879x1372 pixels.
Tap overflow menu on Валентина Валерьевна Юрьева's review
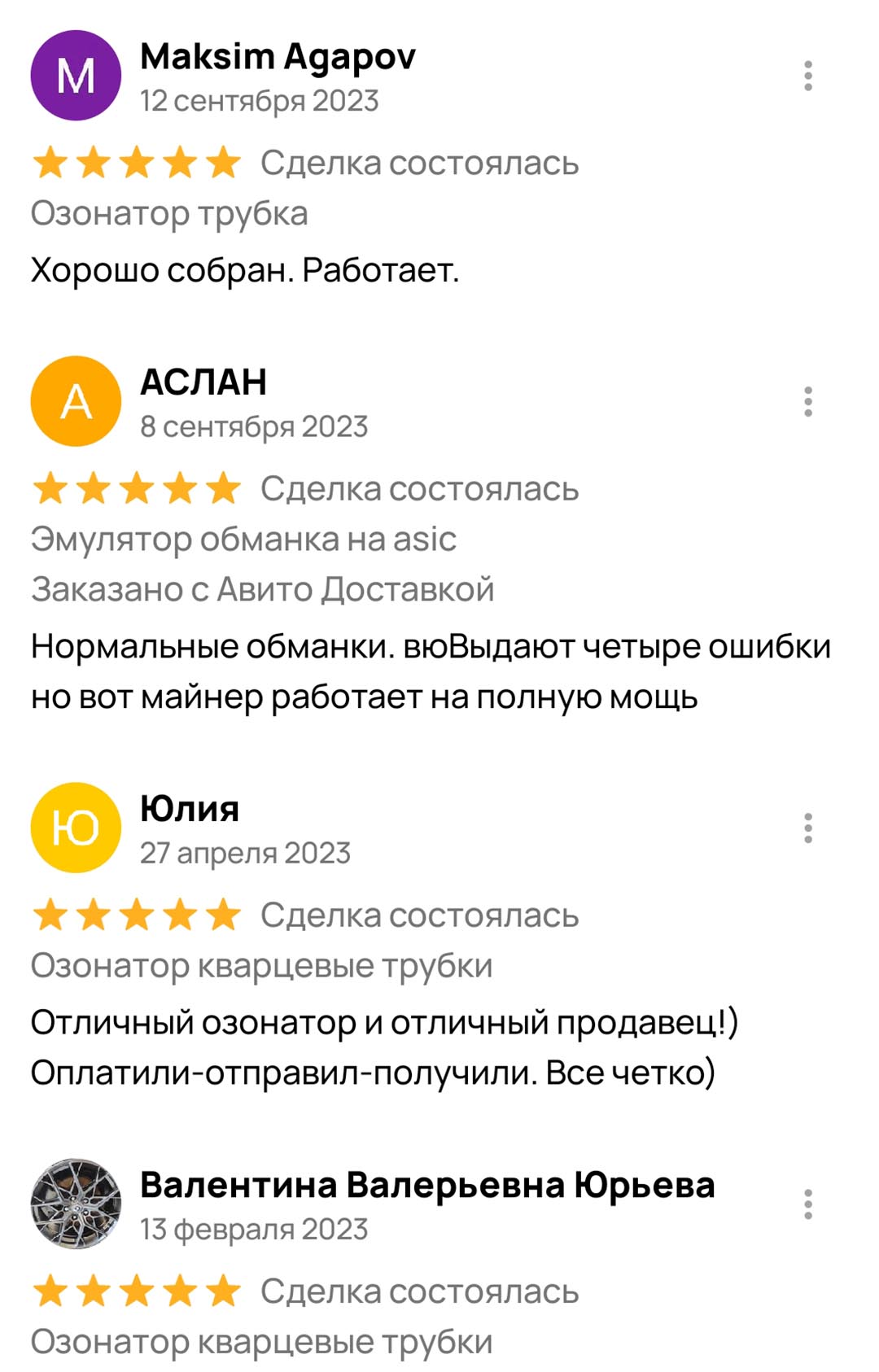(807, 1204)
